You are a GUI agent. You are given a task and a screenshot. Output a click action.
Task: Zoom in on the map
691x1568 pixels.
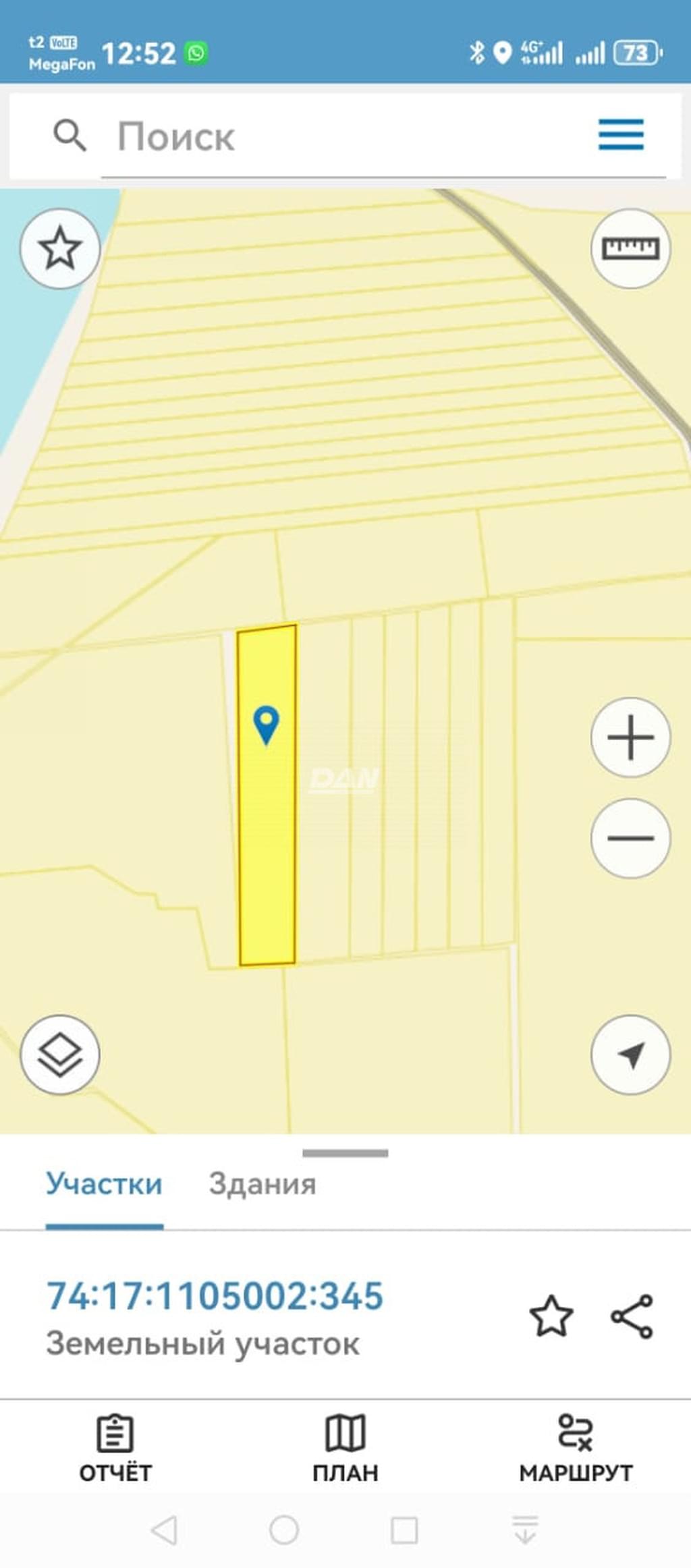(630, 737)
